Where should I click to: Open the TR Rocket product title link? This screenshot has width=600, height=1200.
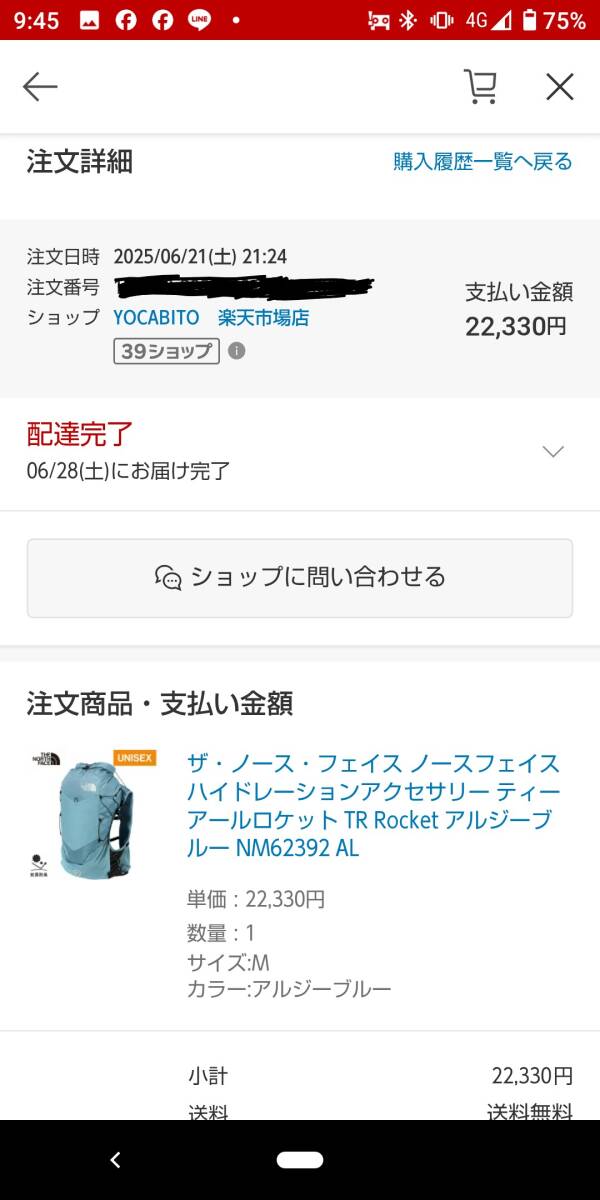click(374, 806)
